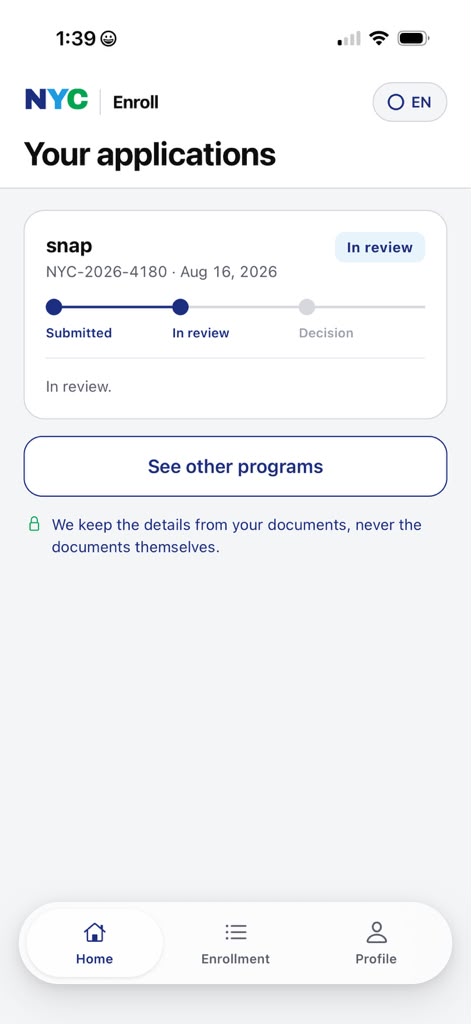Go to the Home tab

[x=95, y=943]
